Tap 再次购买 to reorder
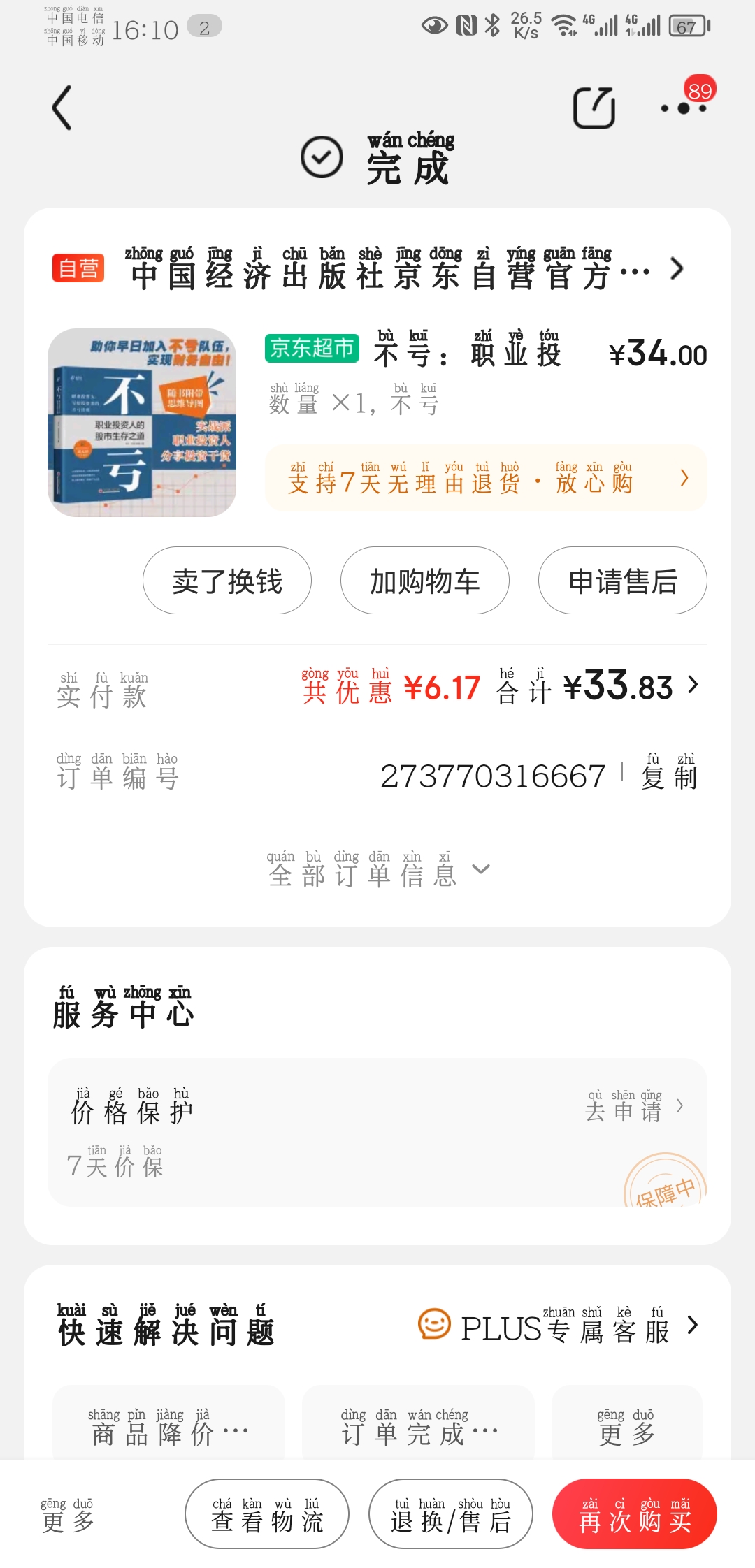 635,1514
